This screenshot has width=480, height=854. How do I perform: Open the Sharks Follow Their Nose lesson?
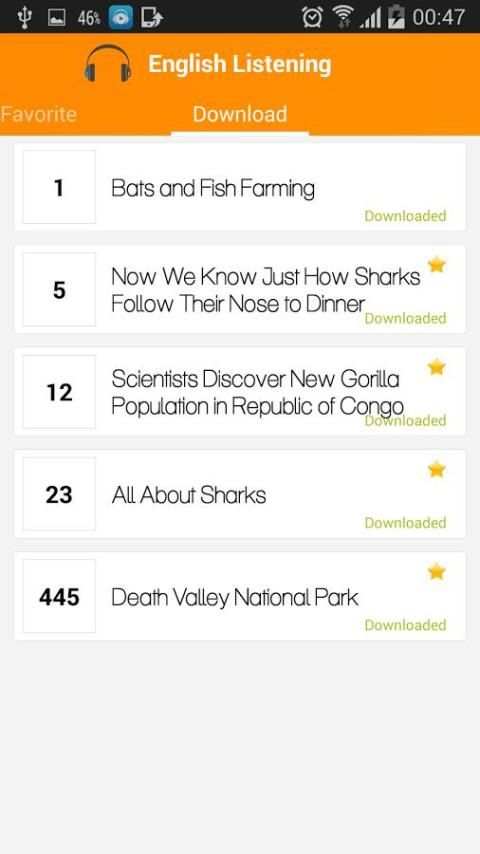click(240, 289)
